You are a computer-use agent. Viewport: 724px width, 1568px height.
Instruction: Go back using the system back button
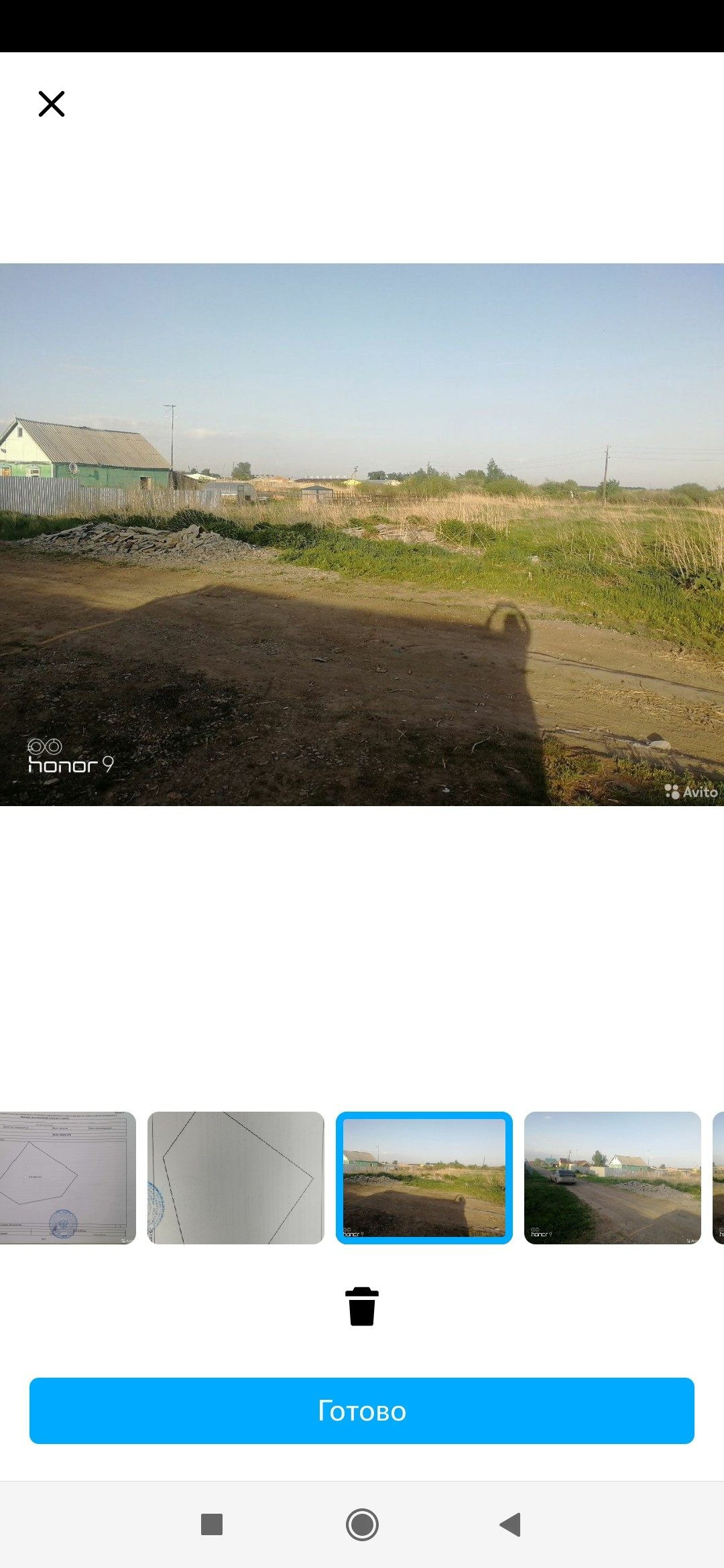click(x=511, y=1524)
